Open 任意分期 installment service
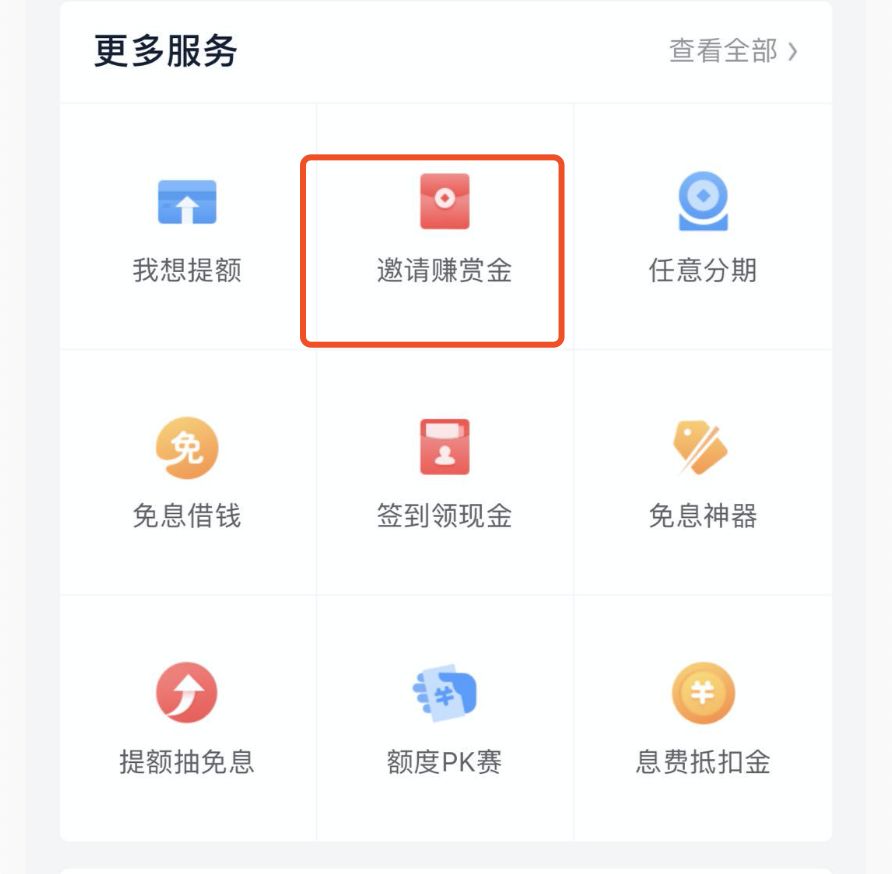 coord(702,228)
